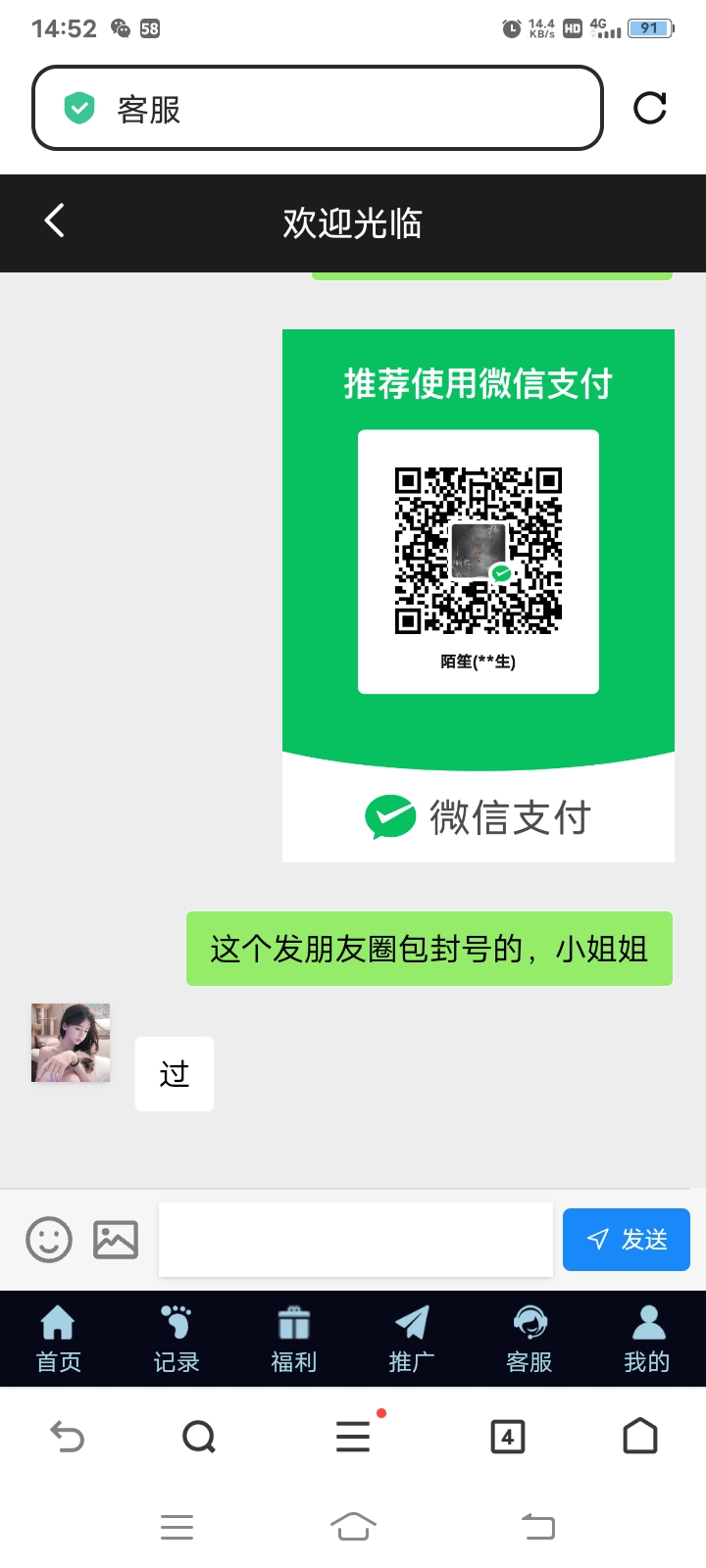Image resolution: width=706 pixels, height=1568 pixels.
Task: Open the emoji picker in the chat bar
Action: pos(48,1239)
